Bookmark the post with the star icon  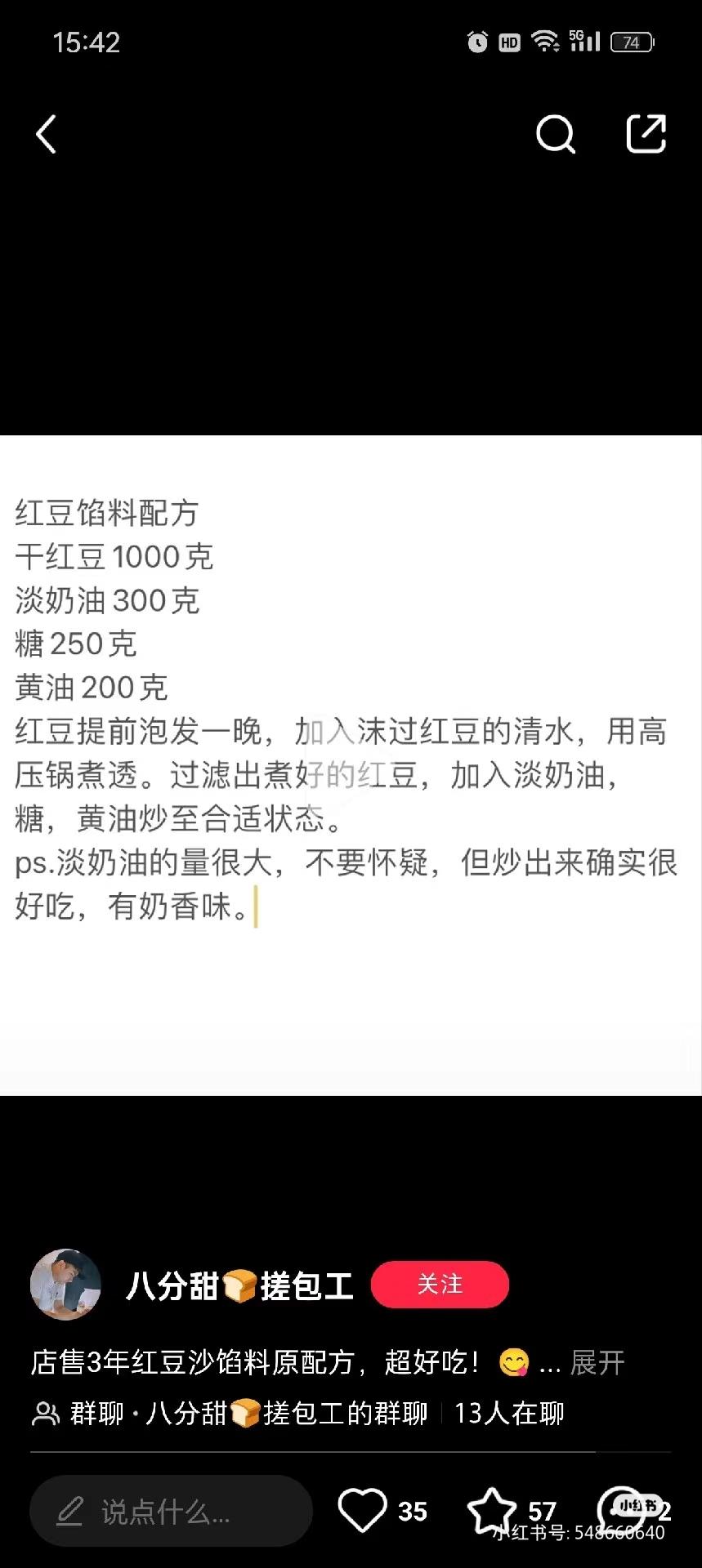[491, 1510]
